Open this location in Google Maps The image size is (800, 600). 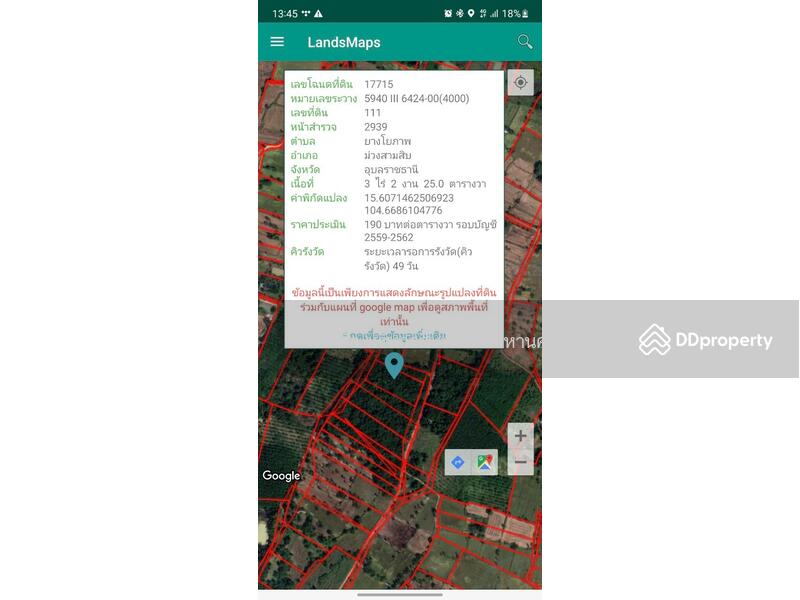(x=484, y=462)
